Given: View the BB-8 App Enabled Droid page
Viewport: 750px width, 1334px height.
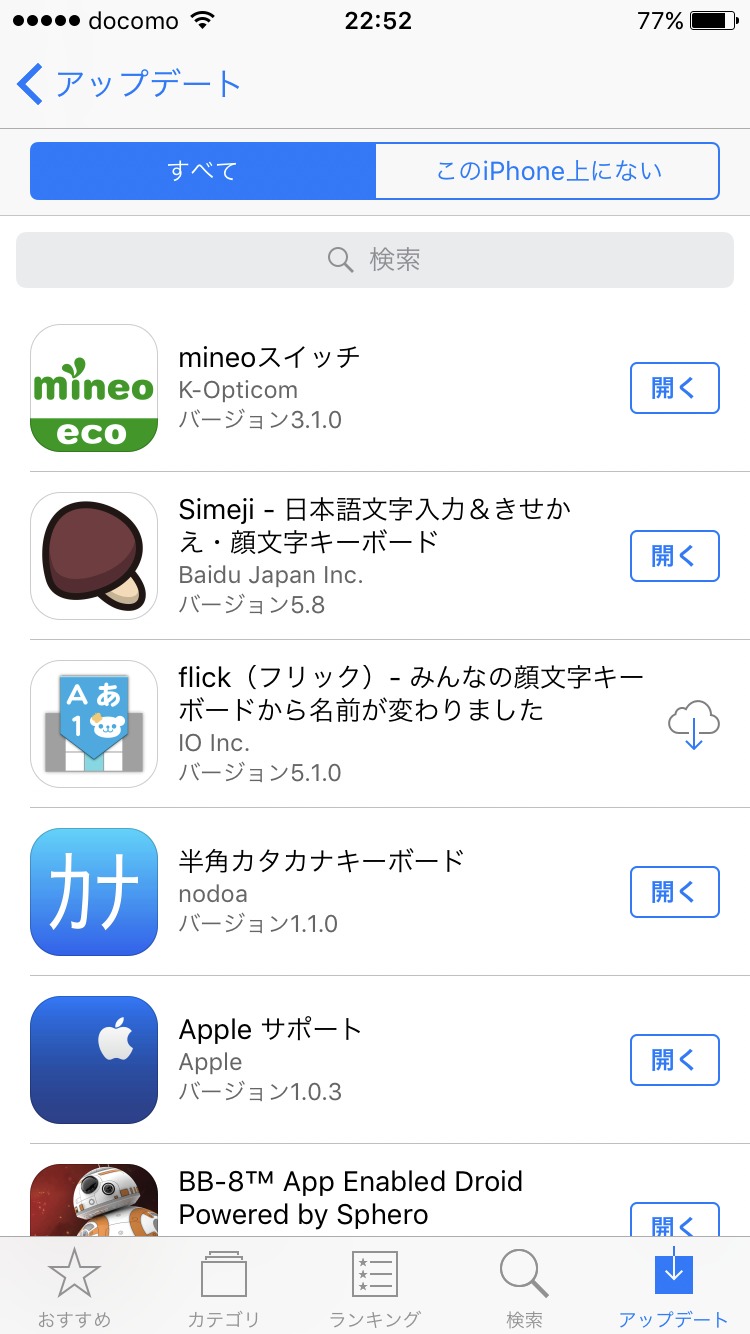Looking at the screenshot, I should [x=350, y=1198].
